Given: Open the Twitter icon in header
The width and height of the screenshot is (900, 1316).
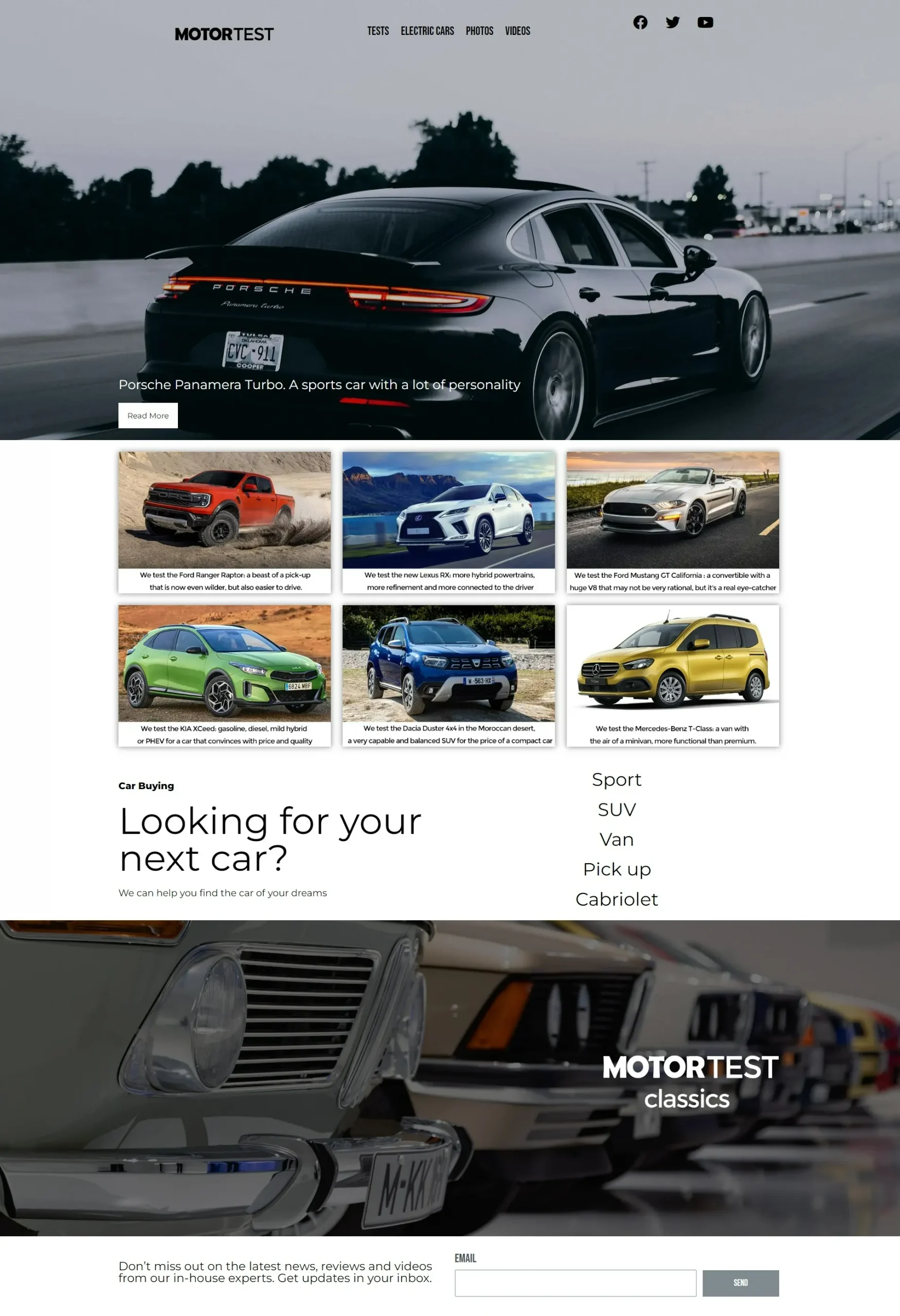Looking at the screenshot, I should [672, 23].
